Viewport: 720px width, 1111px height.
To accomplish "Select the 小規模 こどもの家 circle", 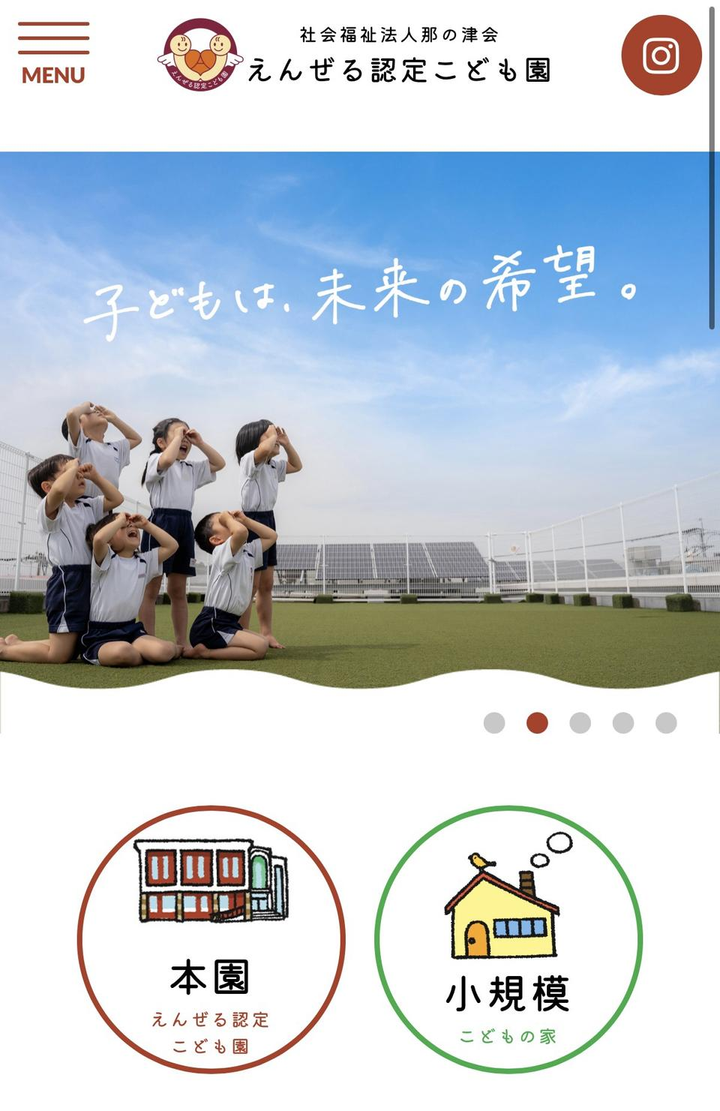I will [508, 940].
